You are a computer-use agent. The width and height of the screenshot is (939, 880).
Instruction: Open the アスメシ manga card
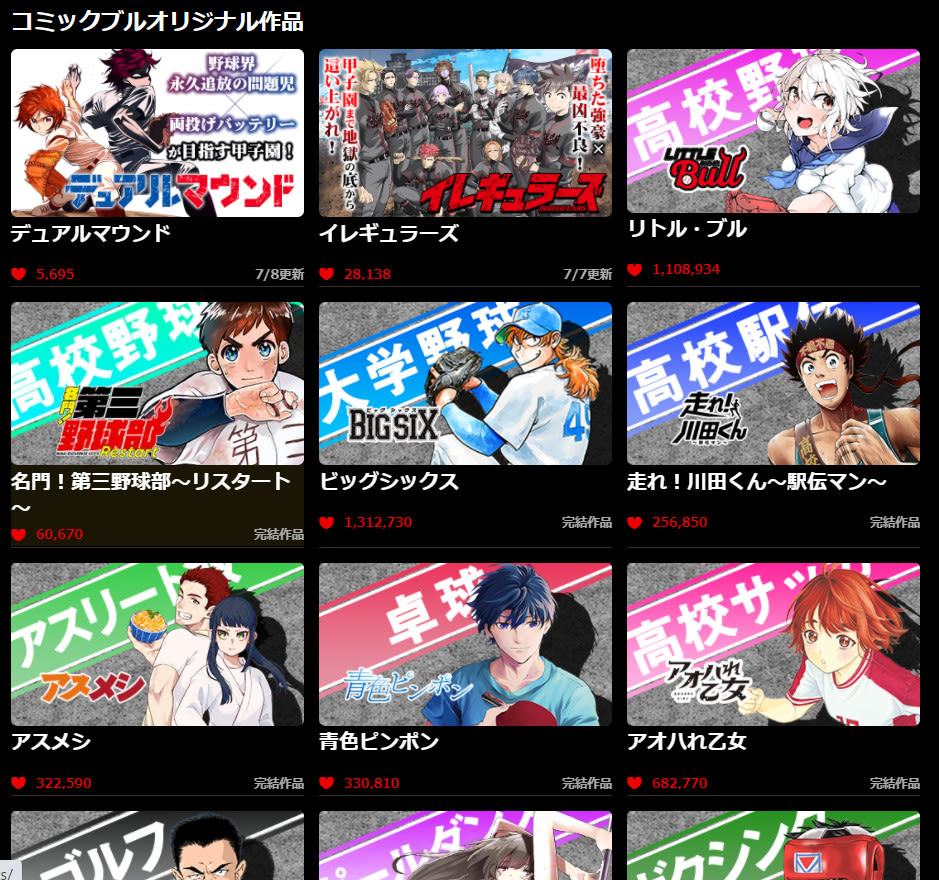(157, 645)
